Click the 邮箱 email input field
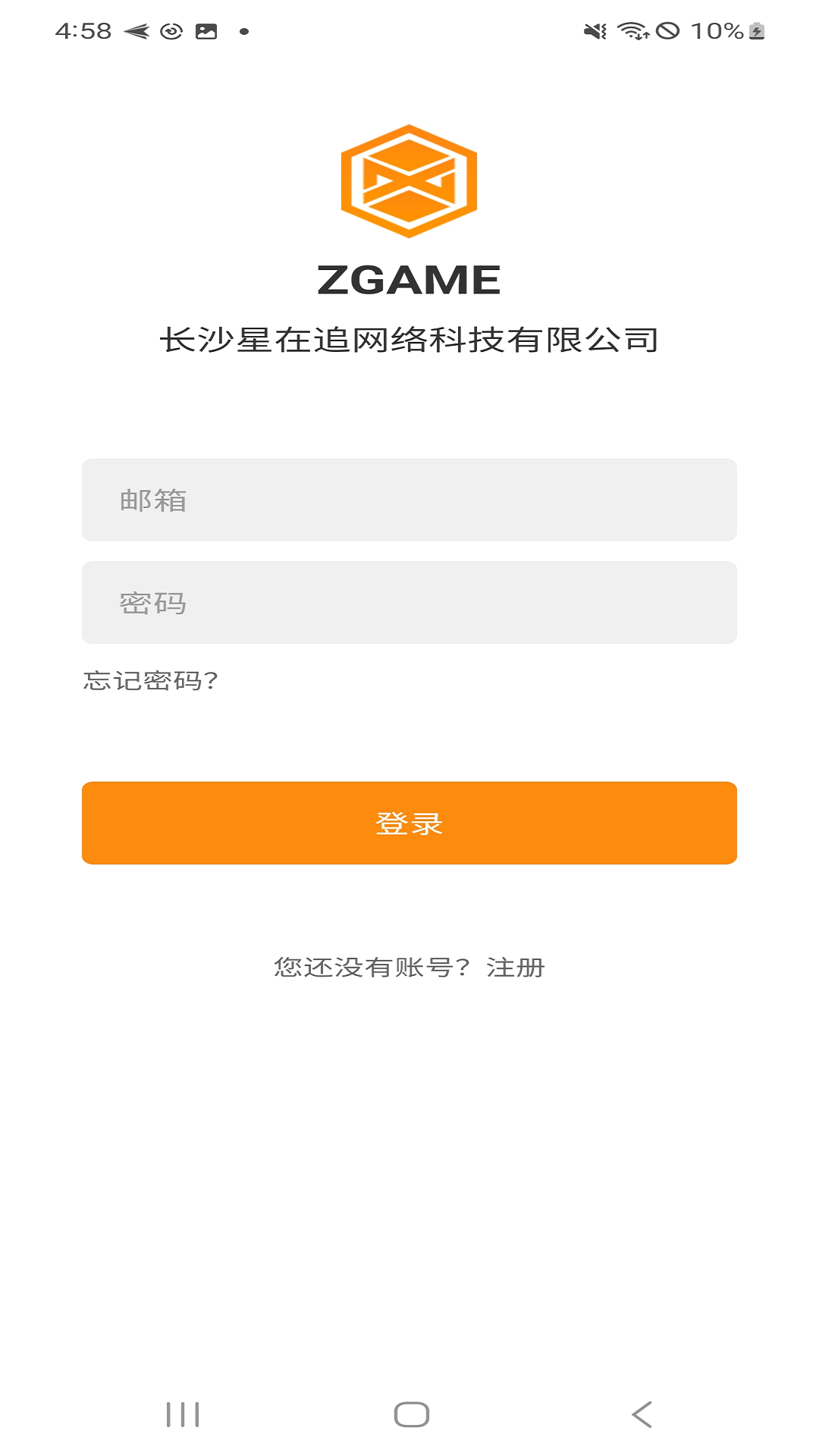The height and width of the screenshot is (1456, 819). point(409,500)
